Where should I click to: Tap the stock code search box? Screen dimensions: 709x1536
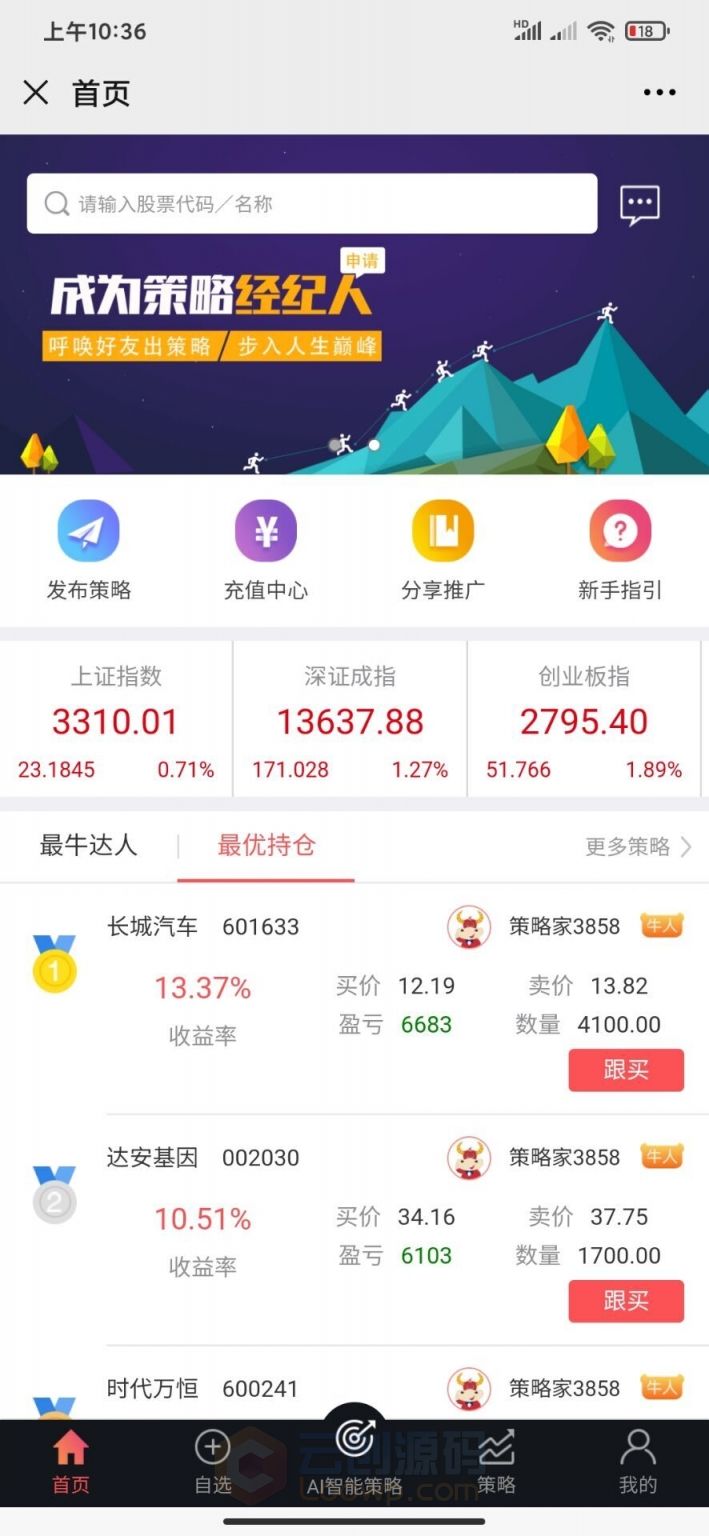point(312,204)
